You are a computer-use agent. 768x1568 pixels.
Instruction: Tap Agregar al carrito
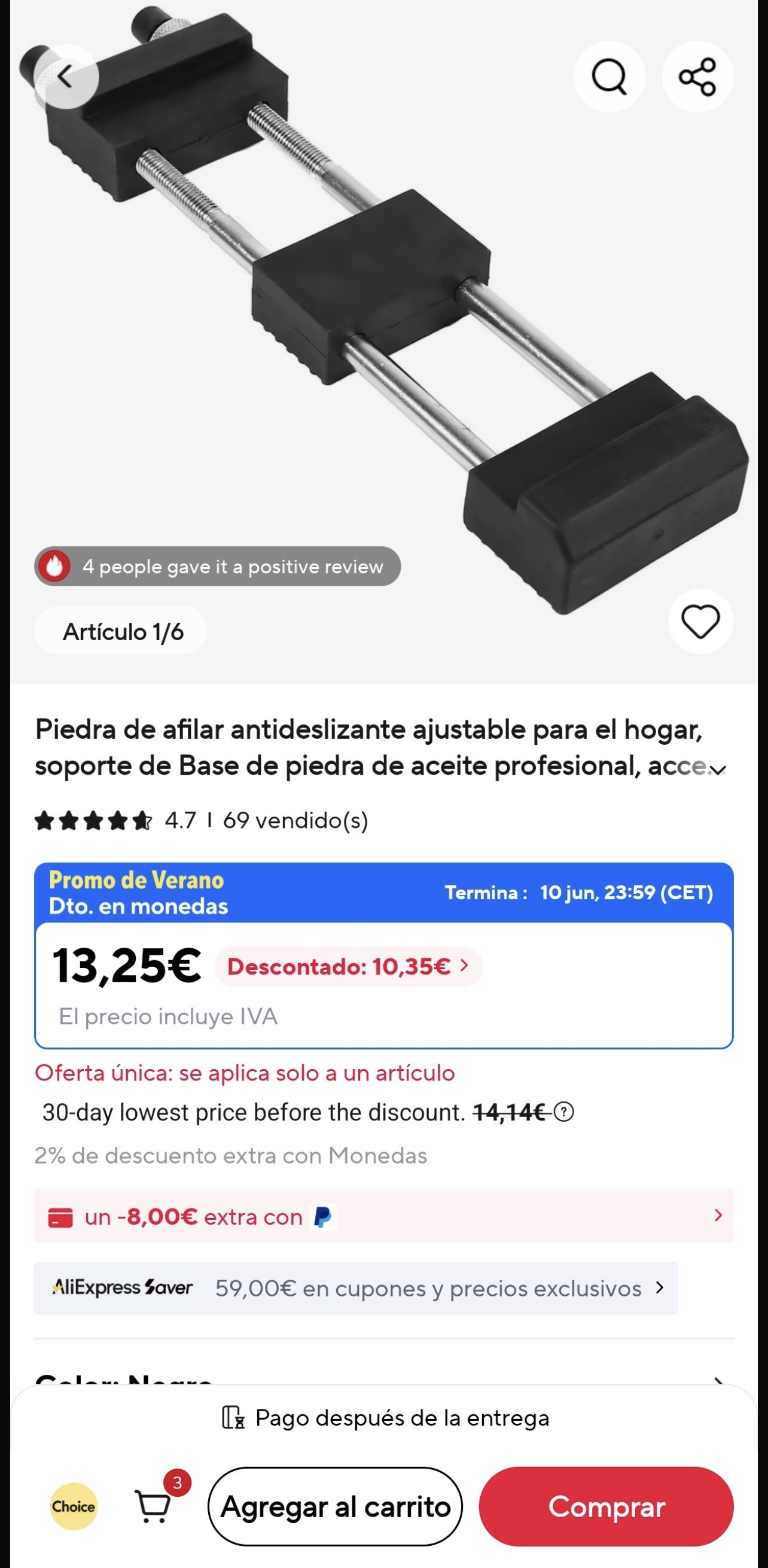click(336, 1506)
